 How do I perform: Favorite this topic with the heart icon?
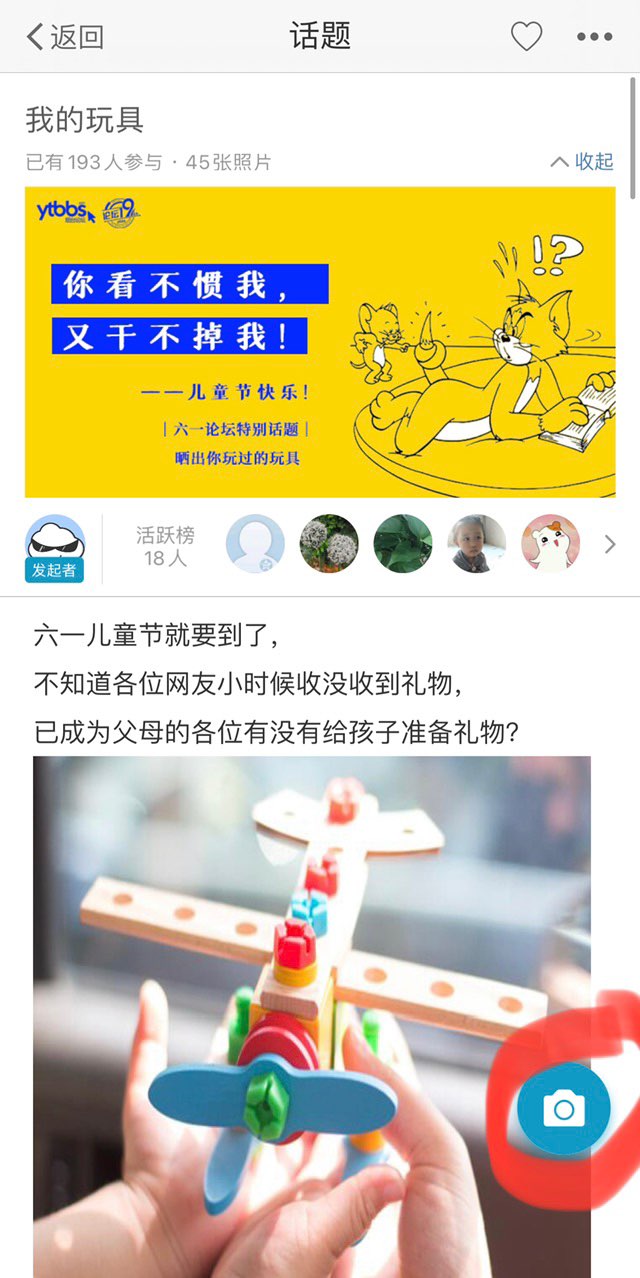526,37
